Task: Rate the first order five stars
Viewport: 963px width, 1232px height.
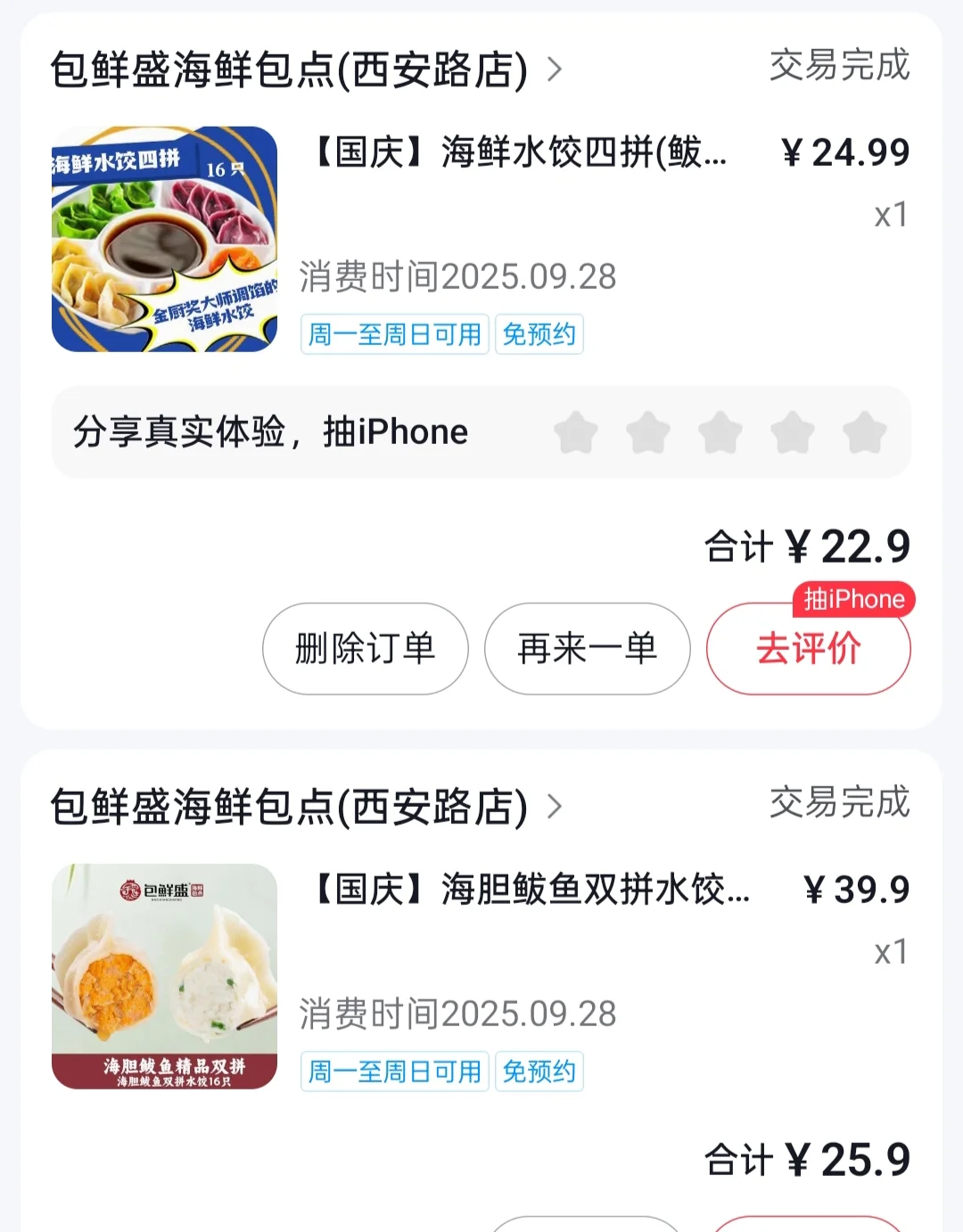Action: point(864,433)
